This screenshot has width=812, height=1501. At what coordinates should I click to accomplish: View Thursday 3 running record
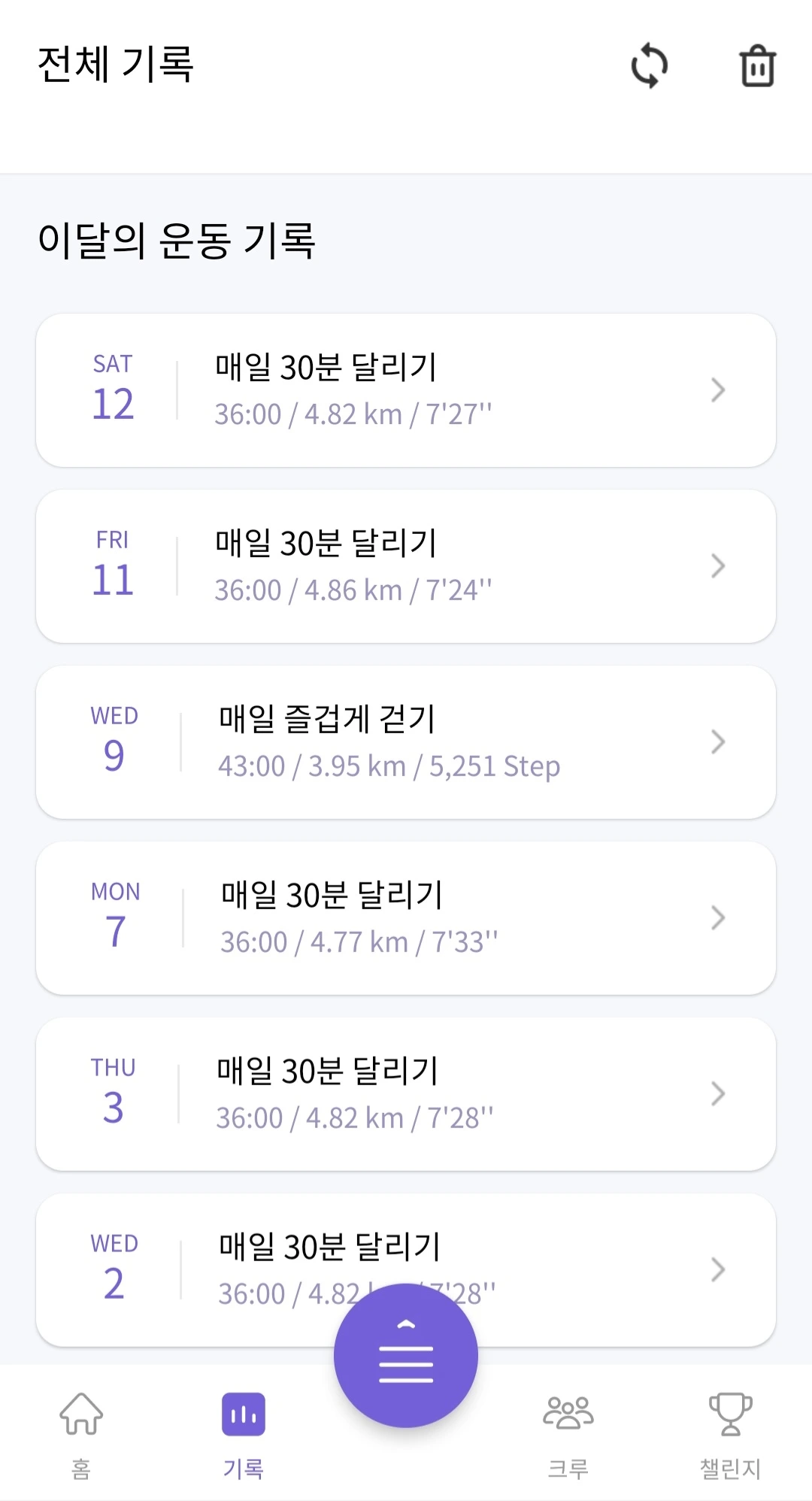406,1094
